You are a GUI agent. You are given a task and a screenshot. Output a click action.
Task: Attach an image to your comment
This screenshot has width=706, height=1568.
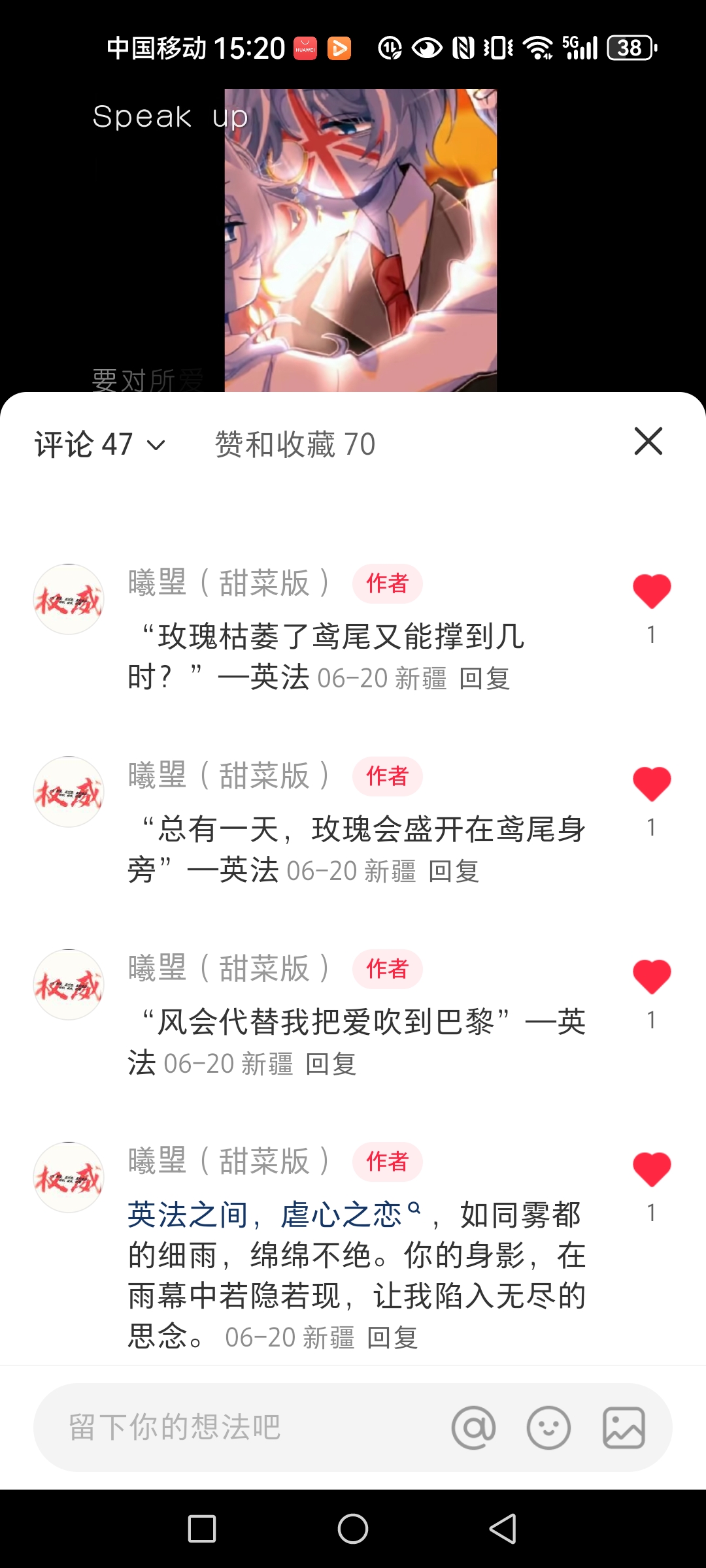click(x=623, y=1428)
